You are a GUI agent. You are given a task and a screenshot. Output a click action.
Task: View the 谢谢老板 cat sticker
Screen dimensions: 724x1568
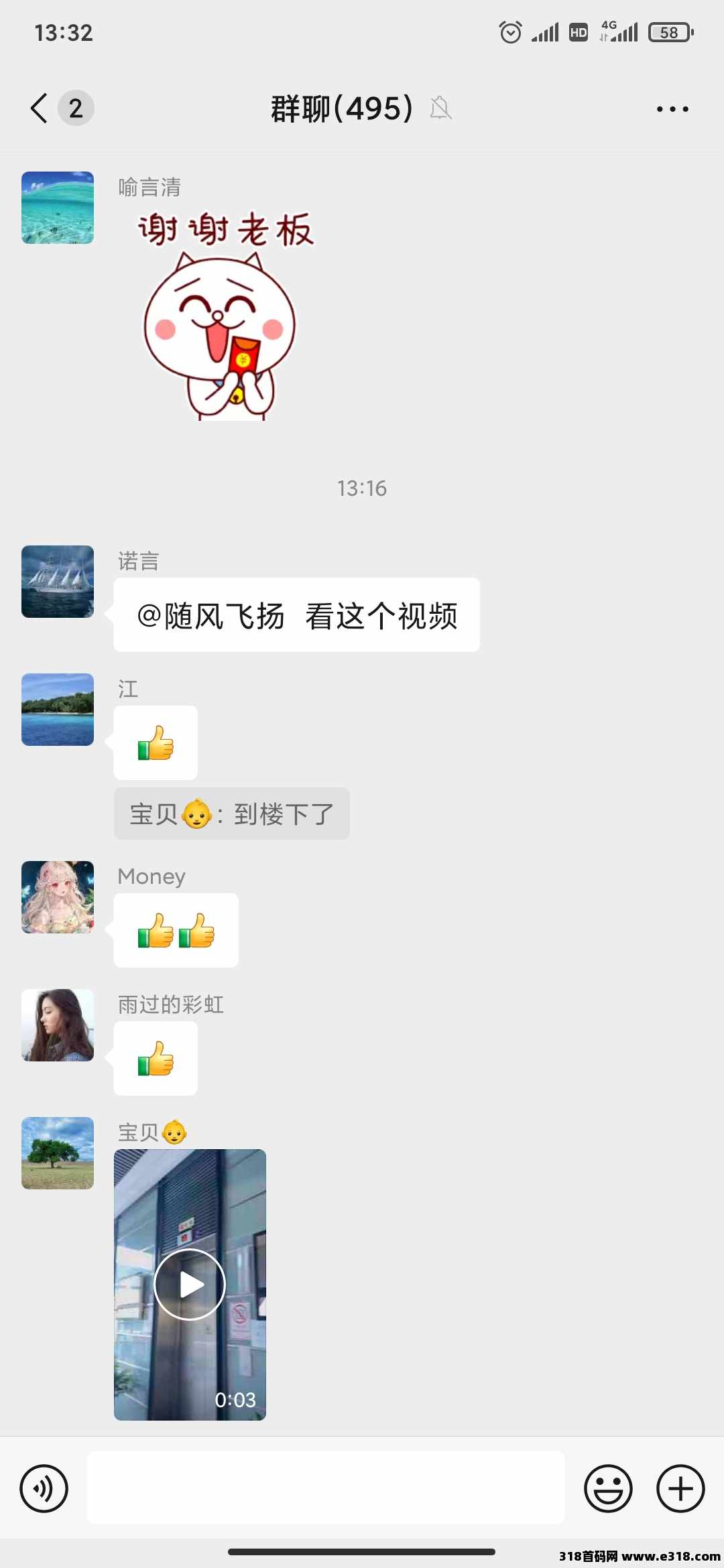click(224, 315)
